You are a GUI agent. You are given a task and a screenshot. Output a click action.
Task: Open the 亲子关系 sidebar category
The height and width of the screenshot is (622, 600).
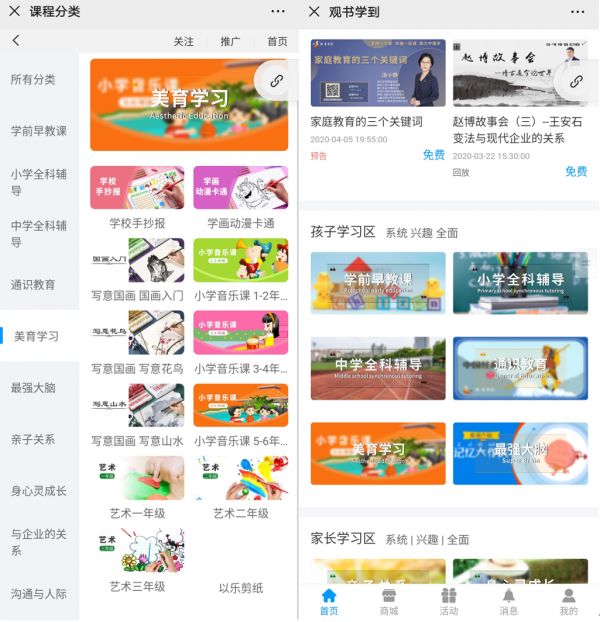33,439
